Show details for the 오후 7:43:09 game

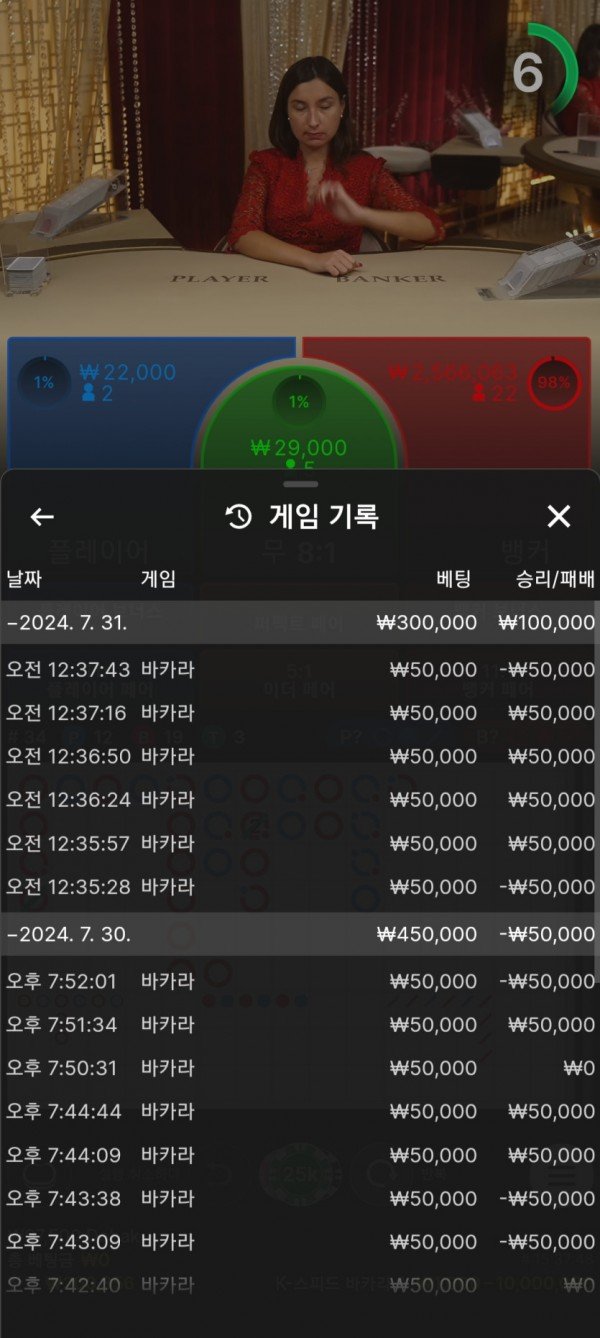point(300,1241)
